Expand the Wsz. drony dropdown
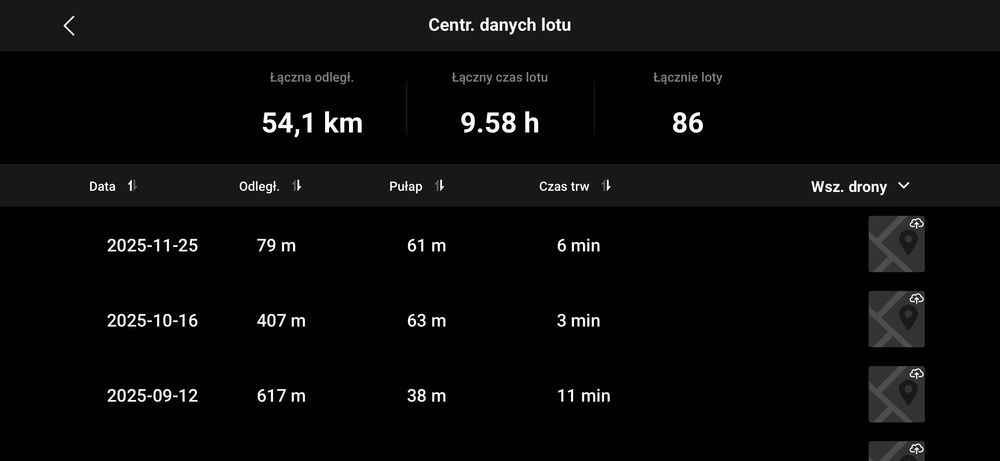 pos(860,186)
